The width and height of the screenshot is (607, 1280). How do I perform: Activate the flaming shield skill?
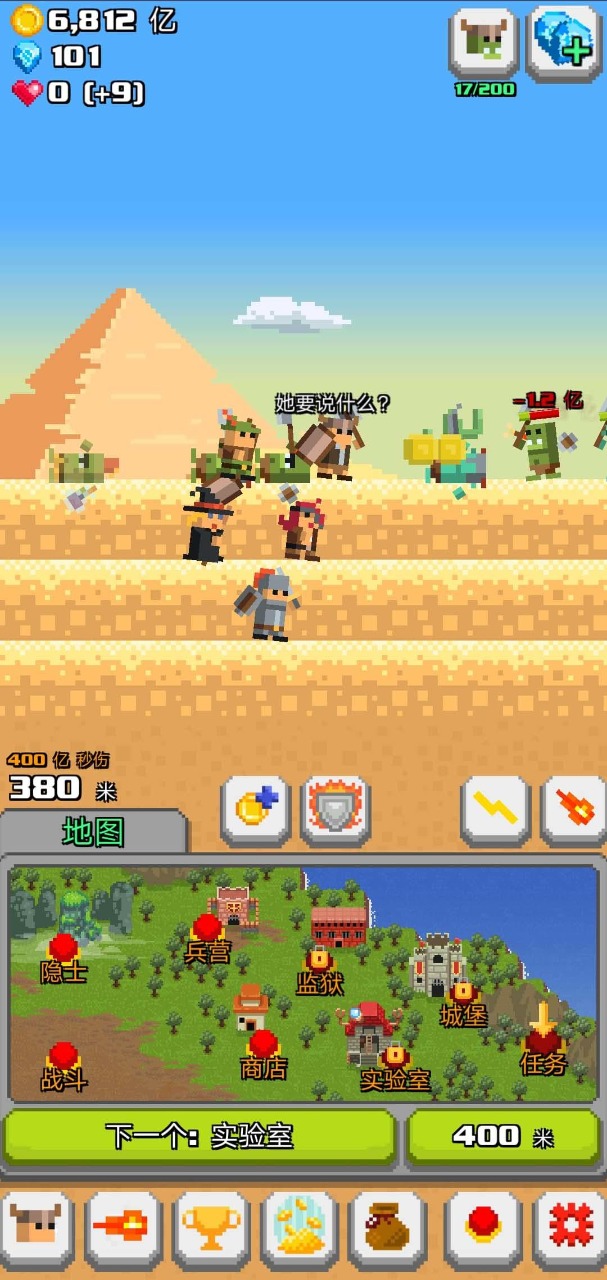pos(336,808)
